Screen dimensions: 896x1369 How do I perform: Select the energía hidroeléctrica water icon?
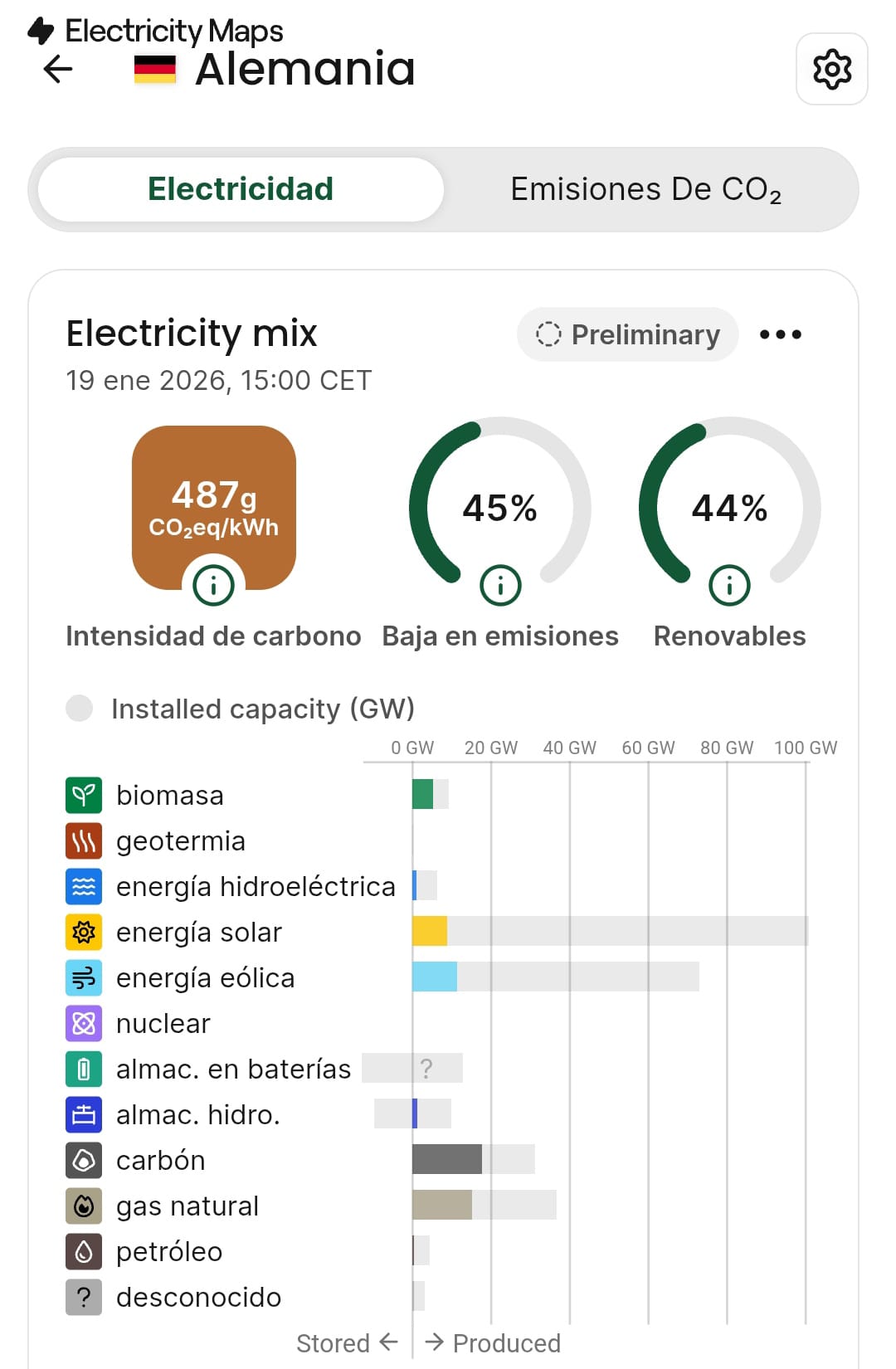(82, 886)
